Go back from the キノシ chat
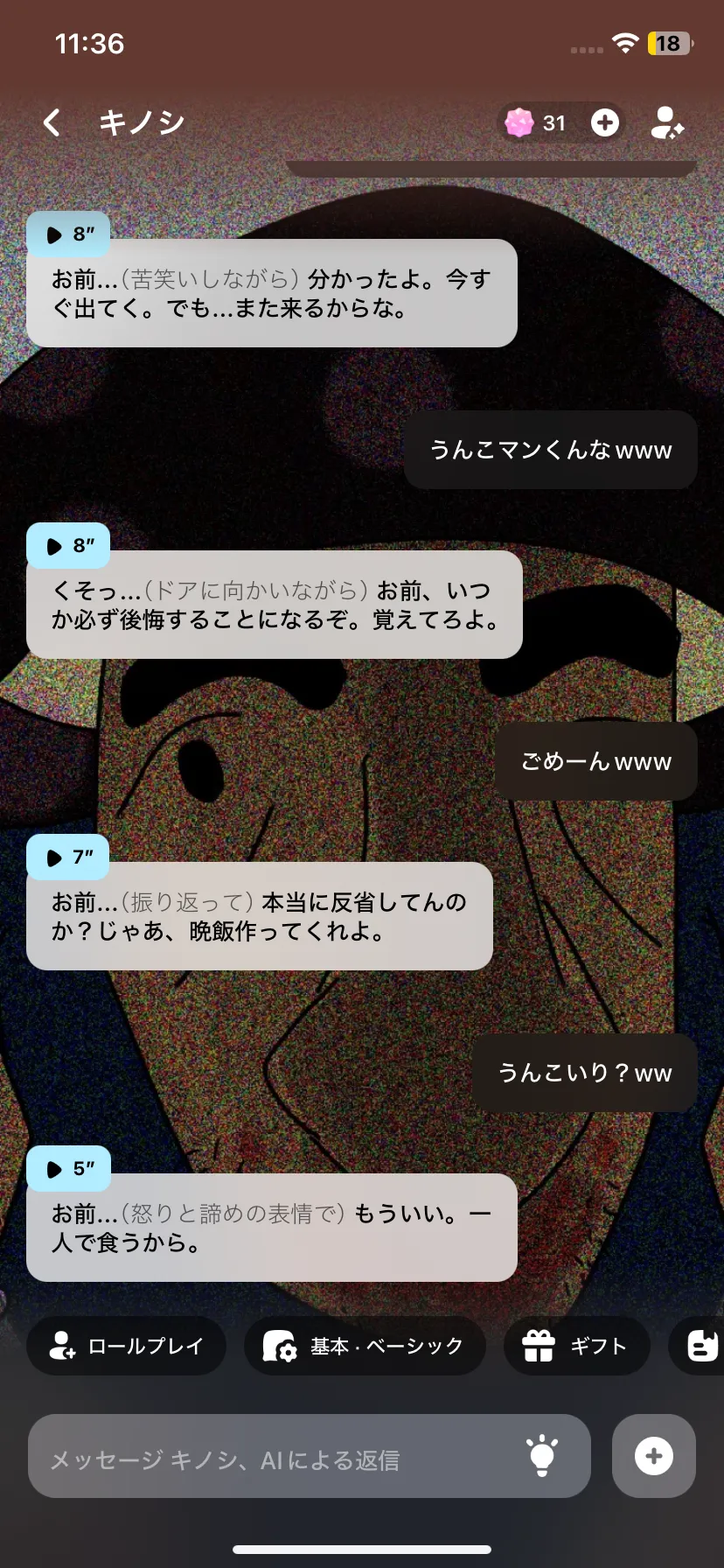Viewport: 724px width, 1568px height. (x=52, y=122)
